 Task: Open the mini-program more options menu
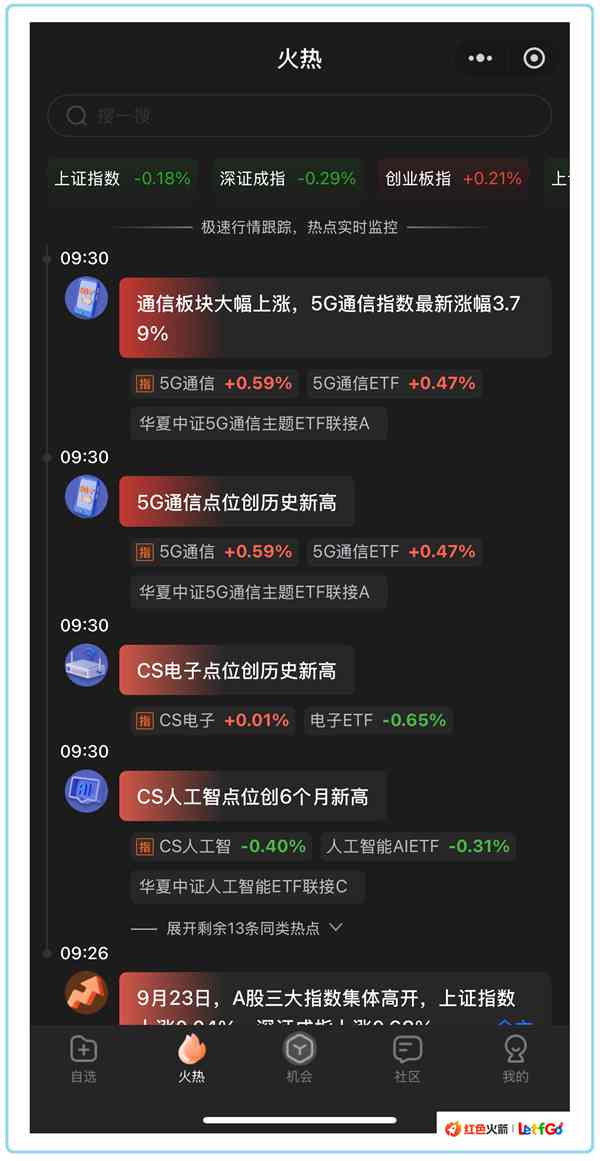480,58
